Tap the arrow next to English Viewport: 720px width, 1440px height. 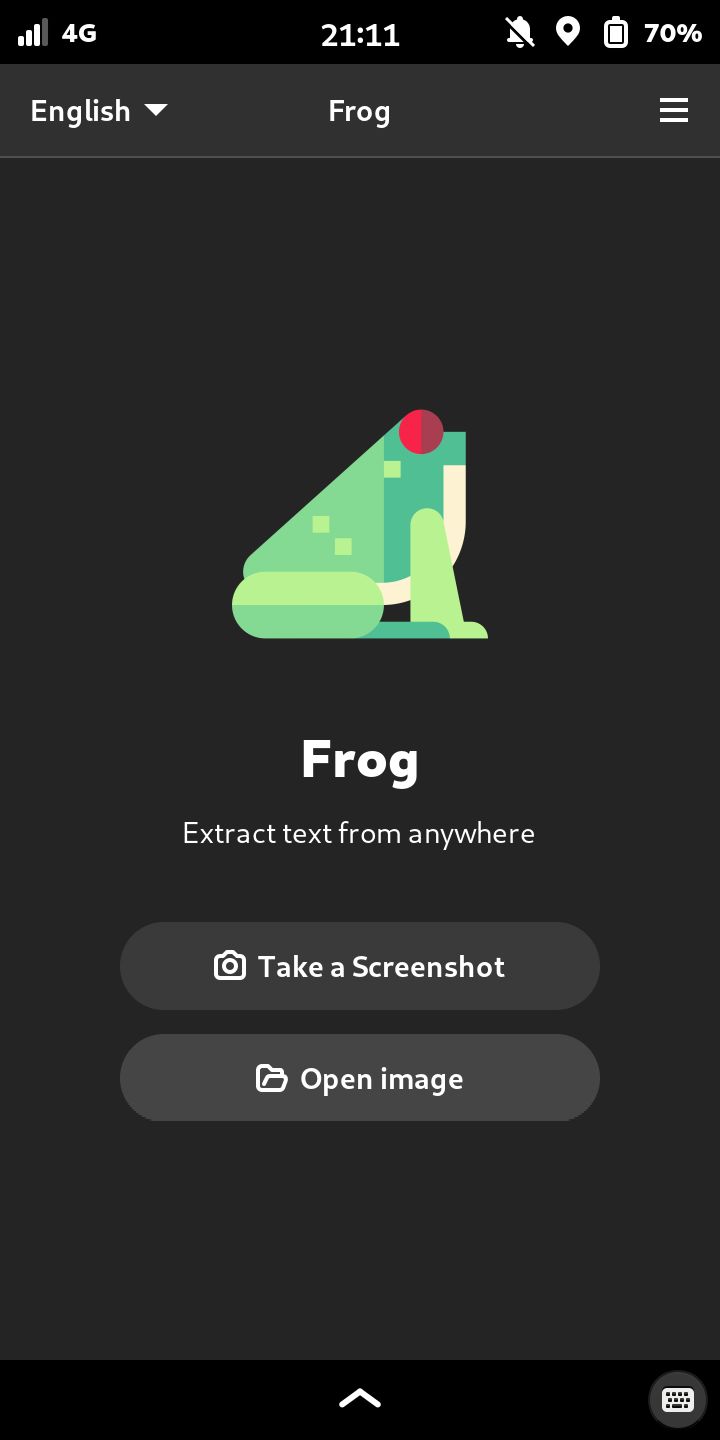157,111
